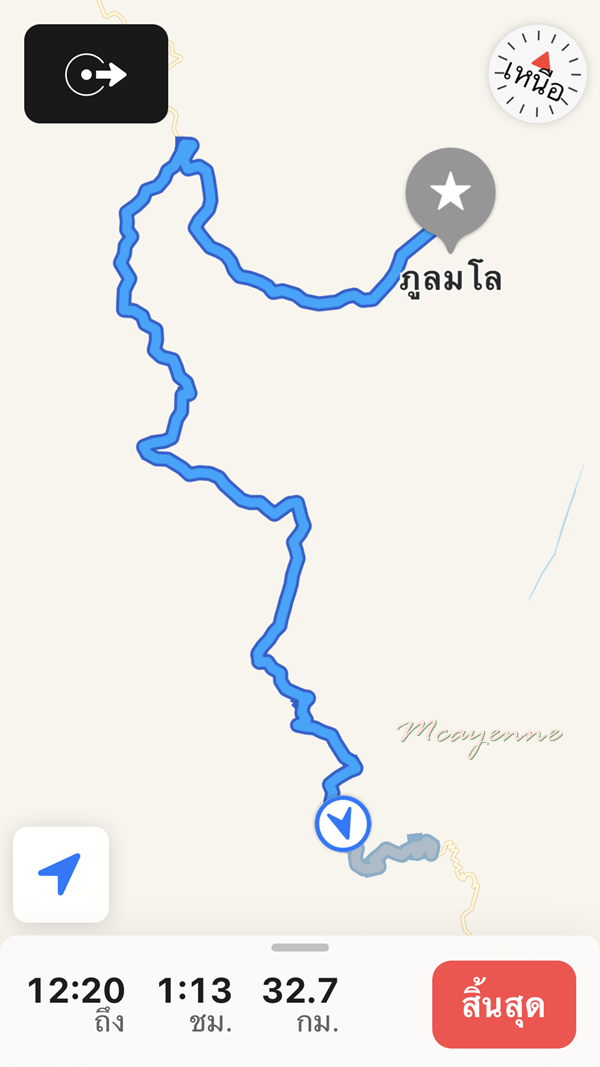End navigation with the red สิ้นสุด button
Screen dimensions: 600x1067
click(x=504, y=1004)
